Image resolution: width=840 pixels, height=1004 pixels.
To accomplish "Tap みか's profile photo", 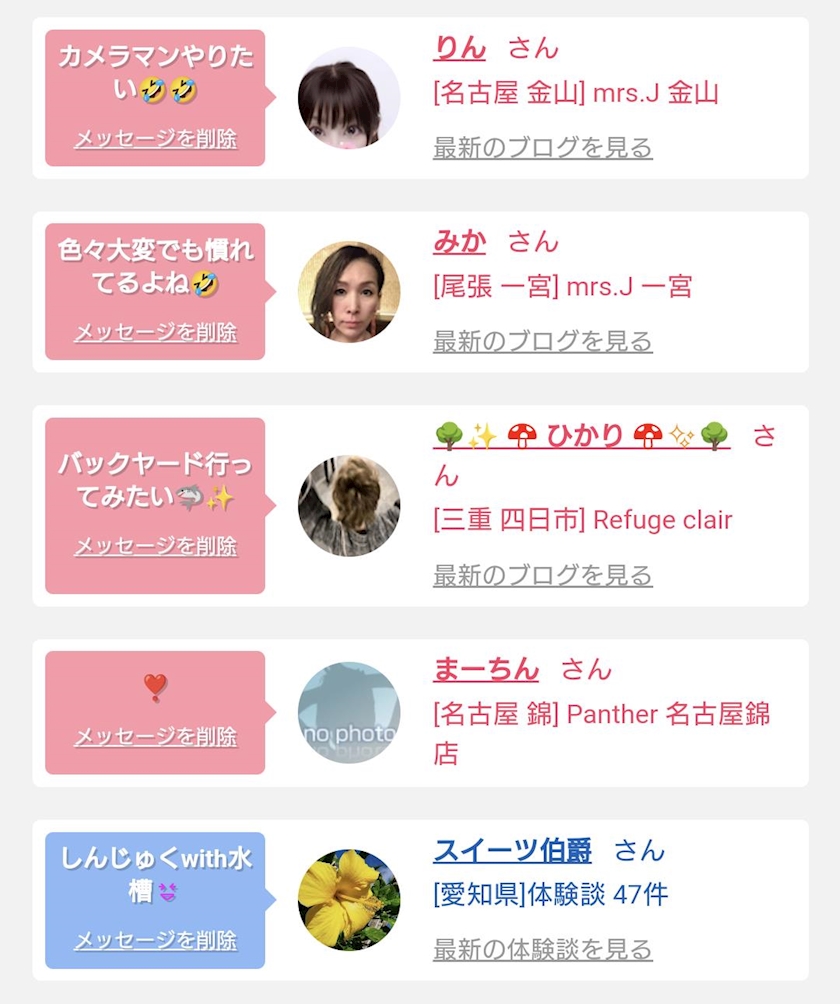I will click(x=349, y=292).
